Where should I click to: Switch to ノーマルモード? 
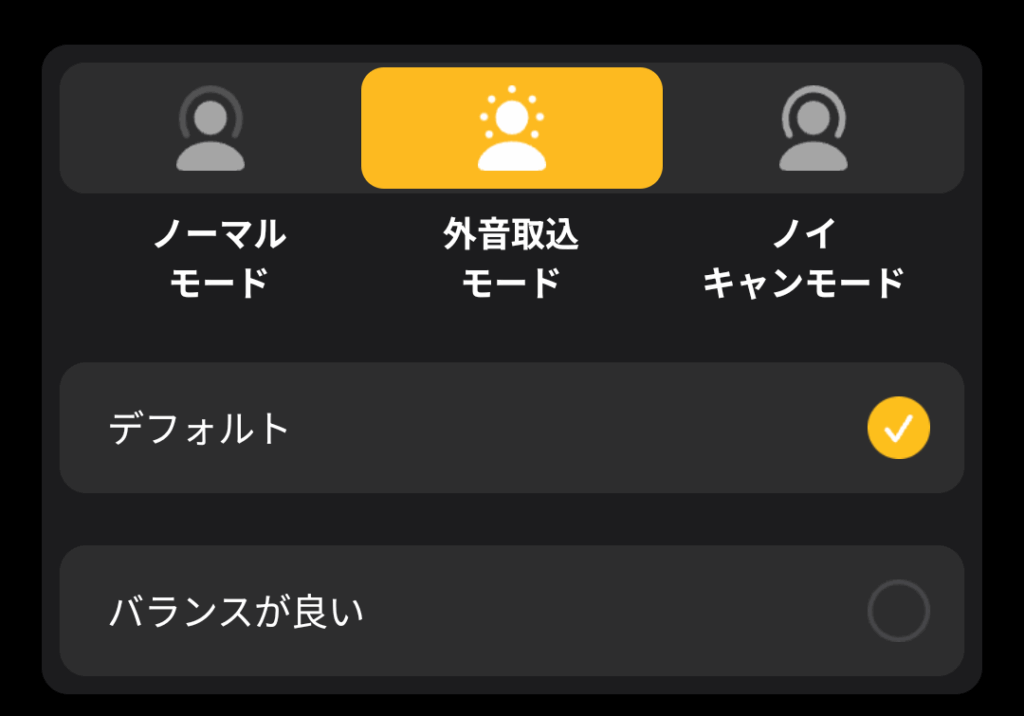click(x=210, y=128)
